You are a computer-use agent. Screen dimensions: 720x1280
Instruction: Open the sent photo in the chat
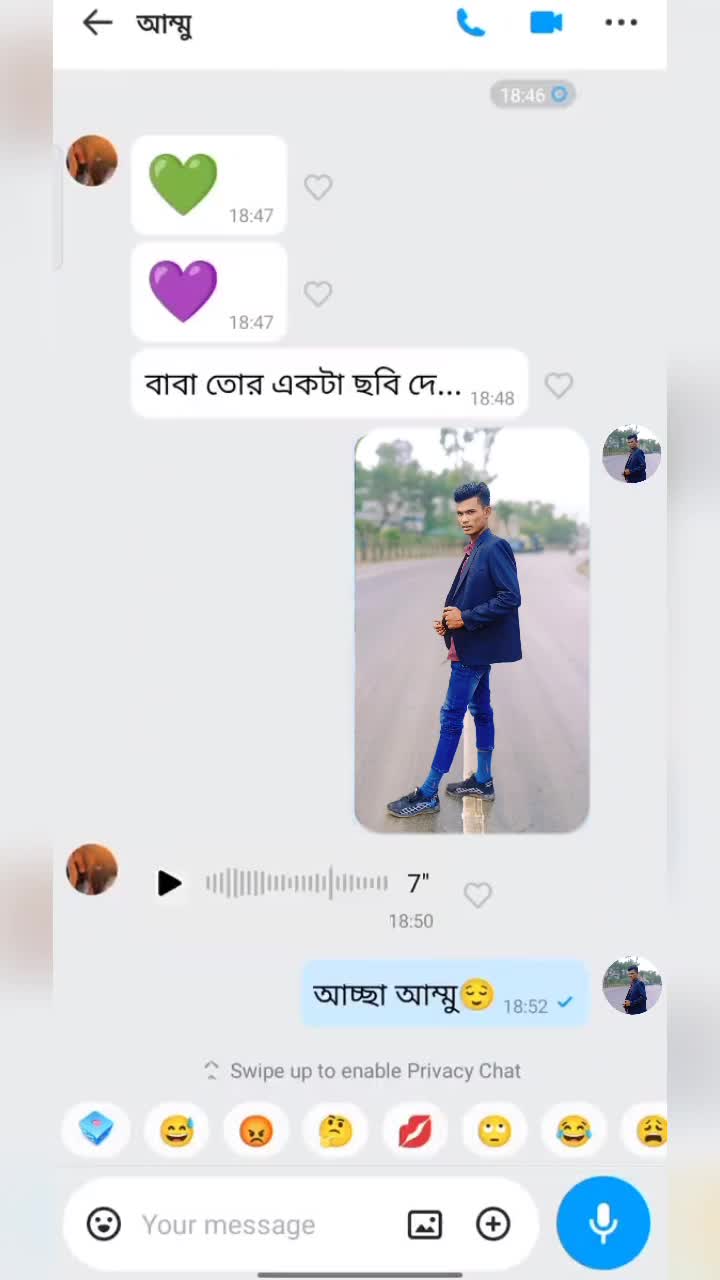click(472, 630)
